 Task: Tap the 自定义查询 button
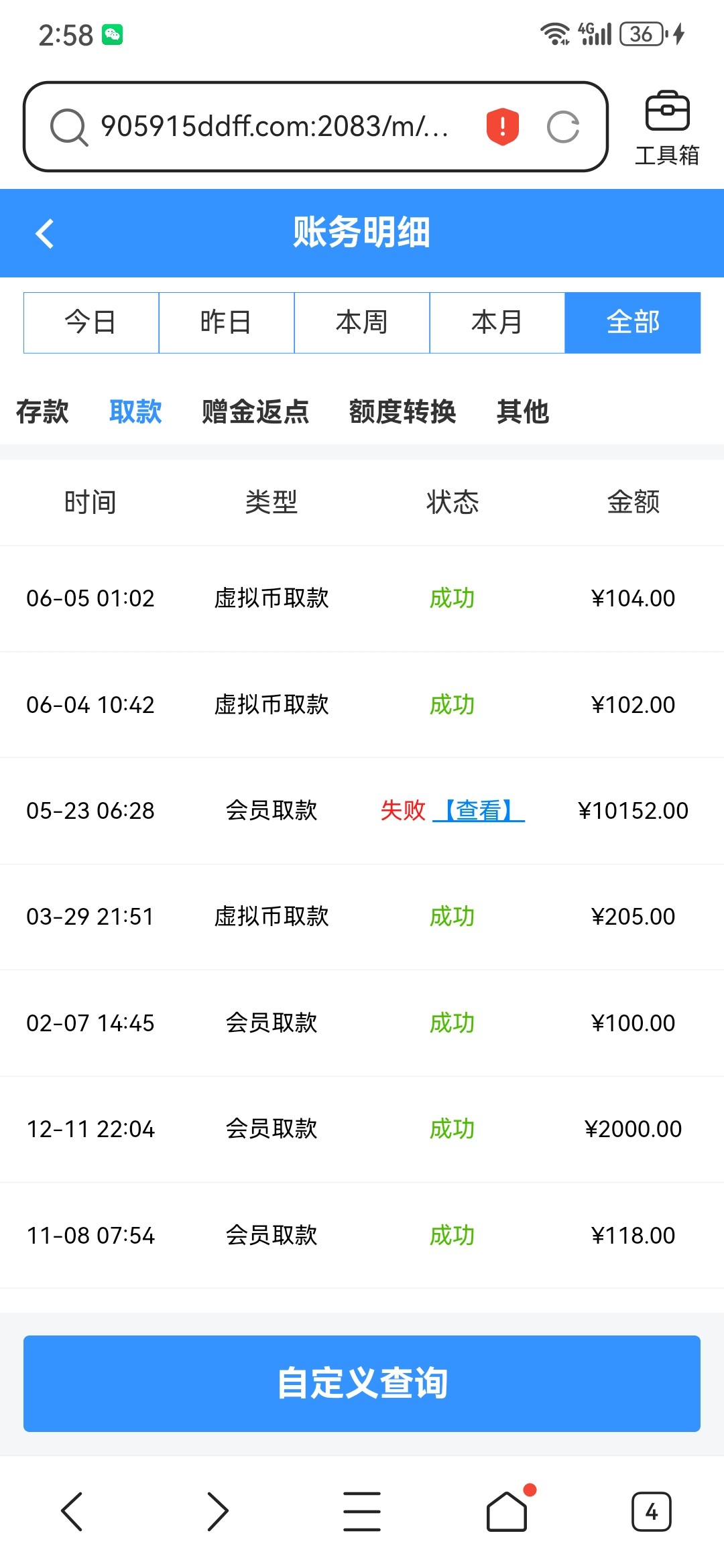tap(362, 1383)
